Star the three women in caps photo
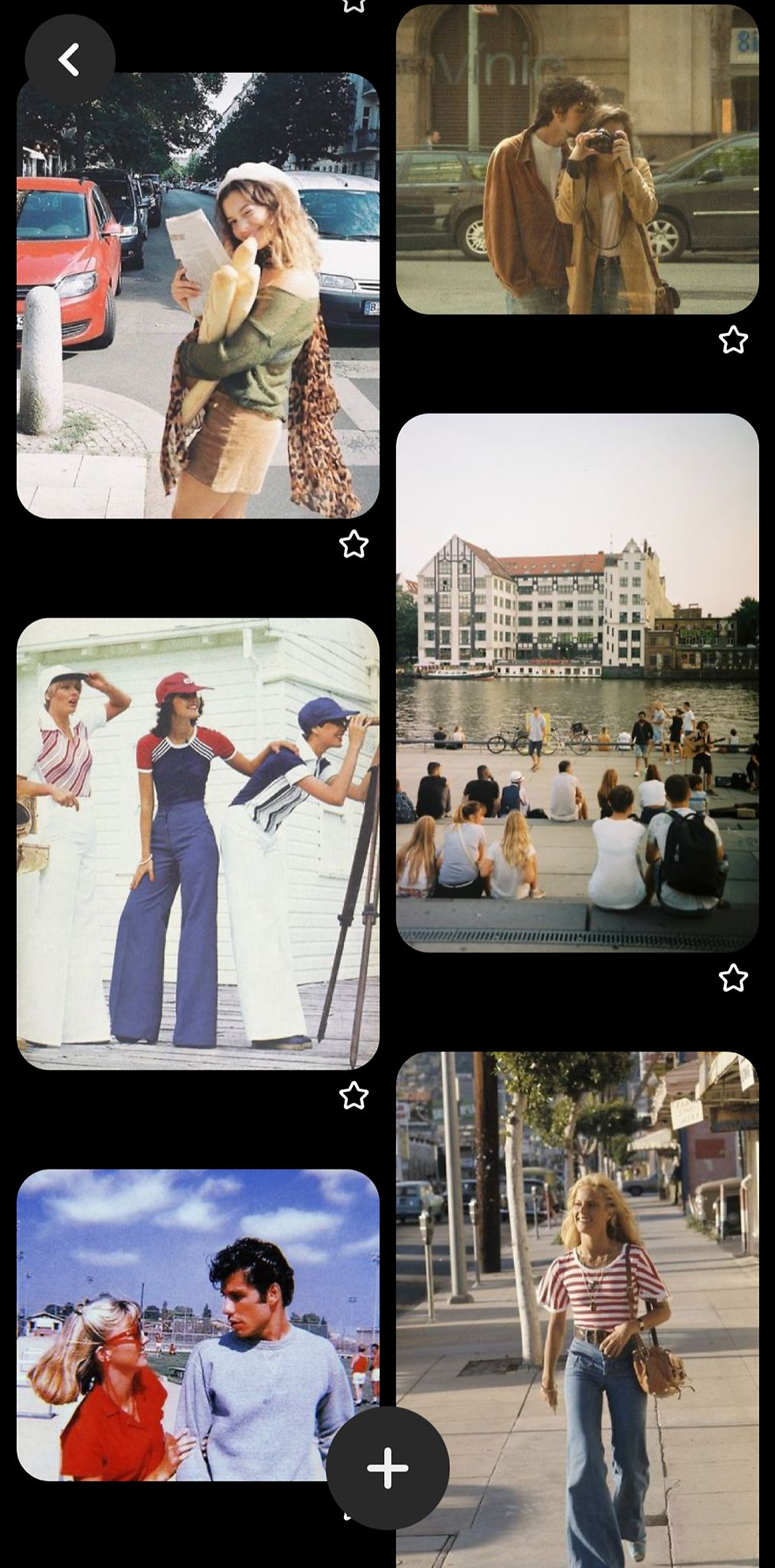775x1568 pixels. point(353,1096)
